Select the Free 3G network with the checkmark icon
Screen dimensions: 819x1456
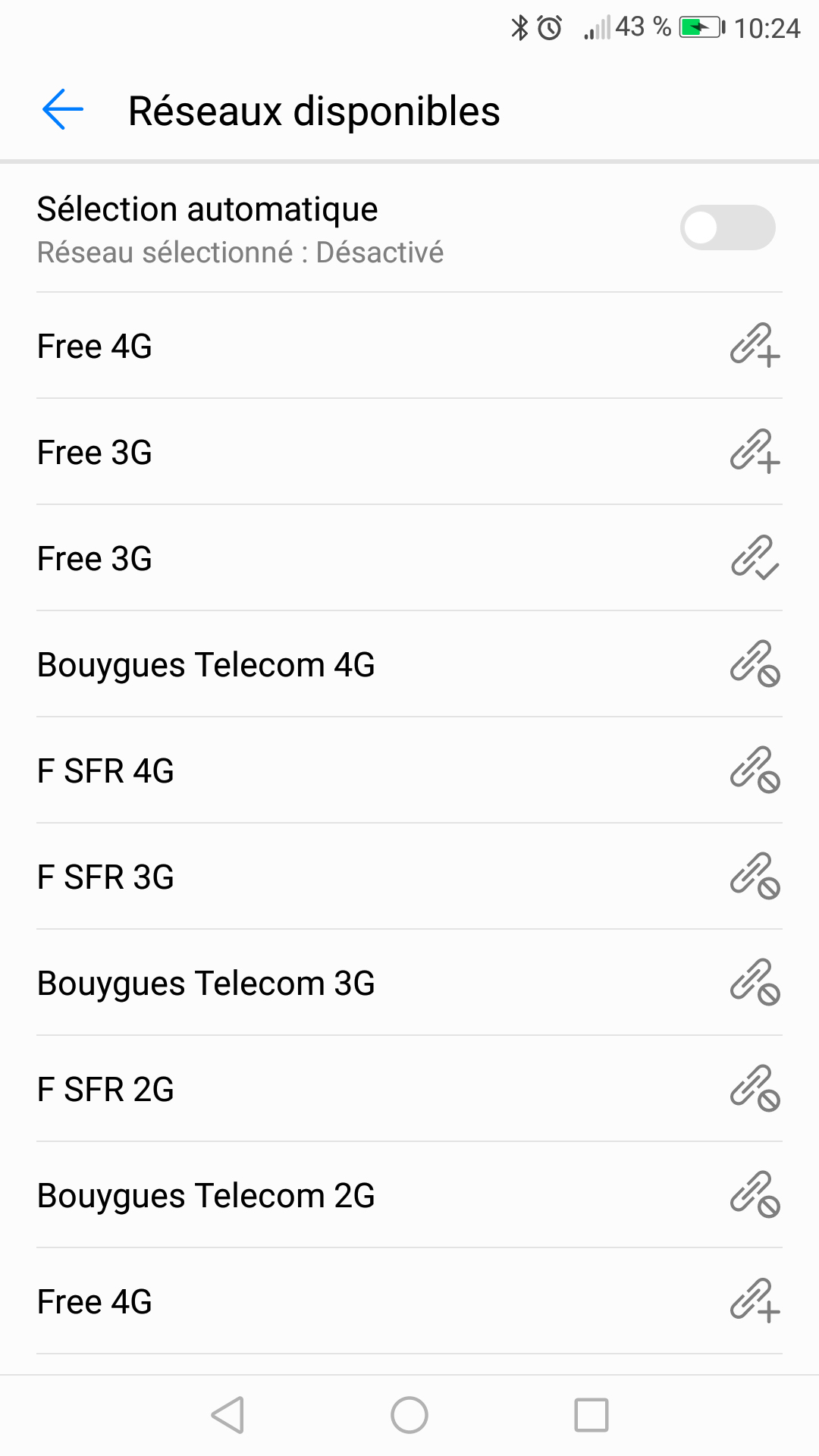409,558
